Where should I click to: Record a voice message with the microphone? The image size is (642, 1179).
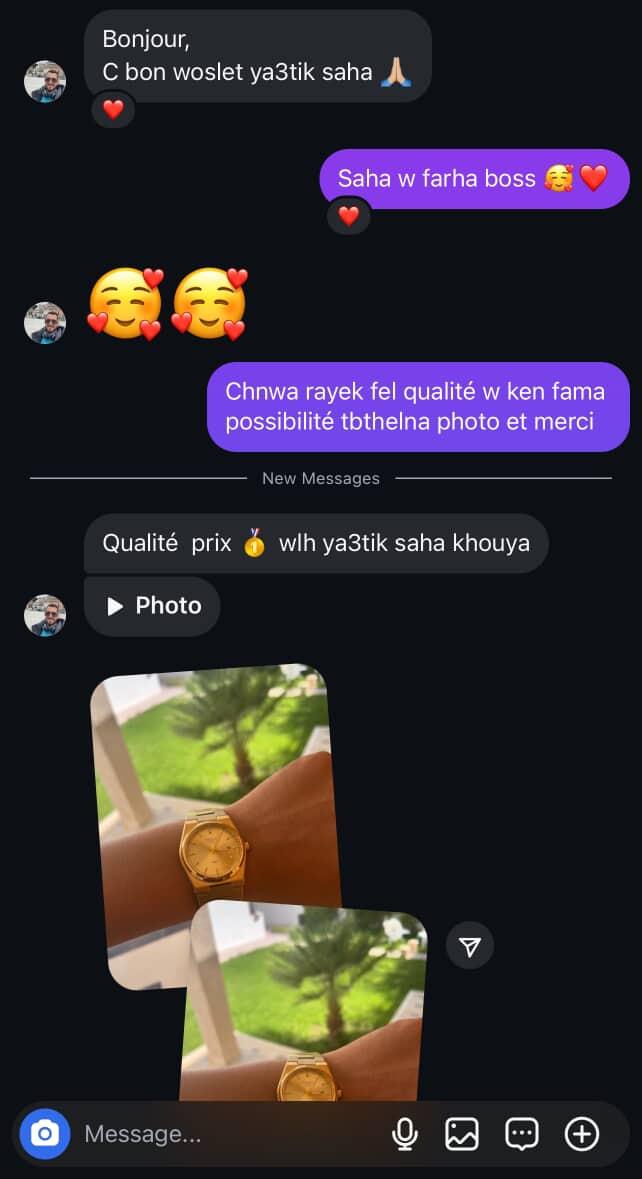[404, 1134]
